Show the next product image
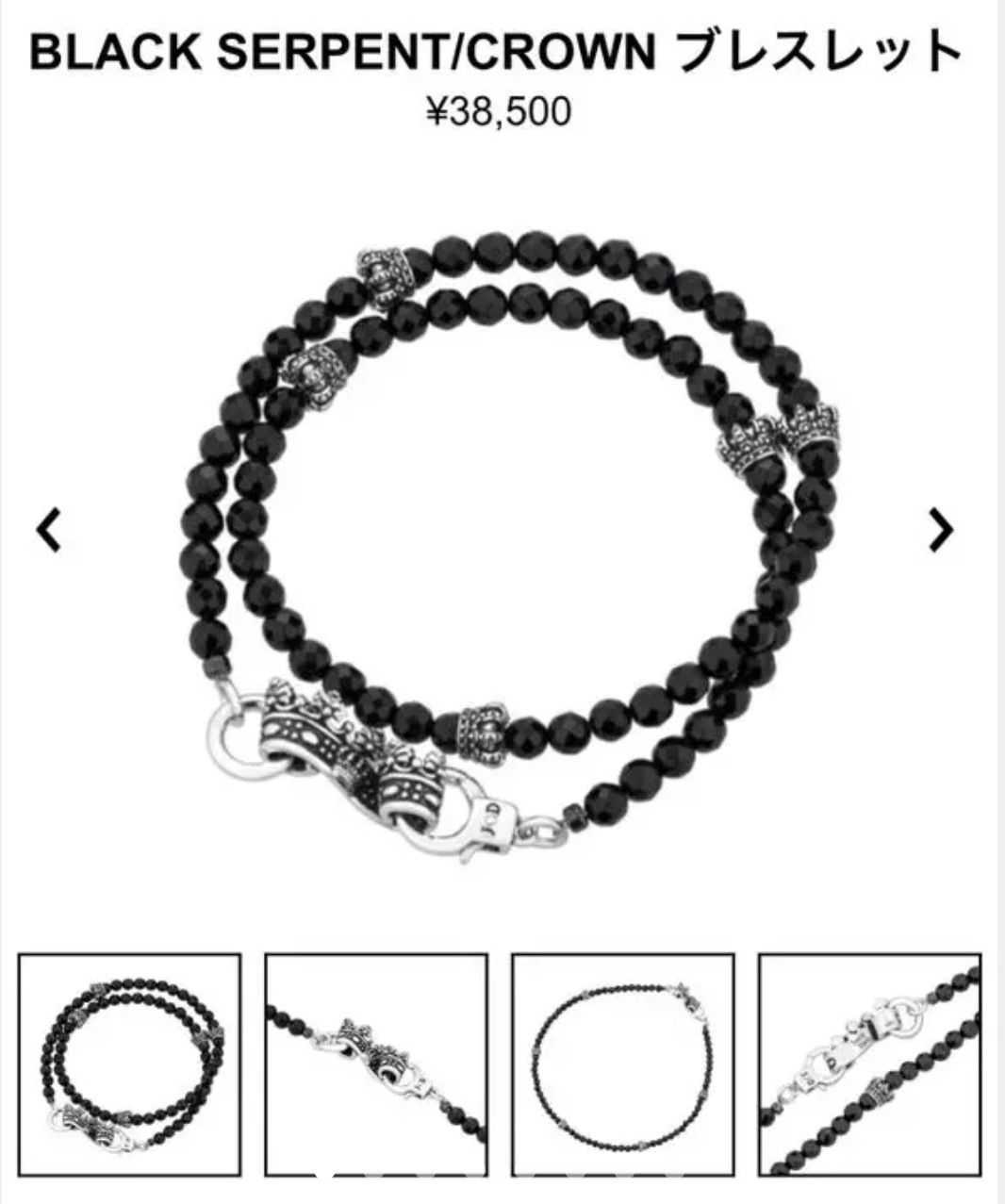Image resolution: width=1005 pixels, height=1204 pixels. 941,529
